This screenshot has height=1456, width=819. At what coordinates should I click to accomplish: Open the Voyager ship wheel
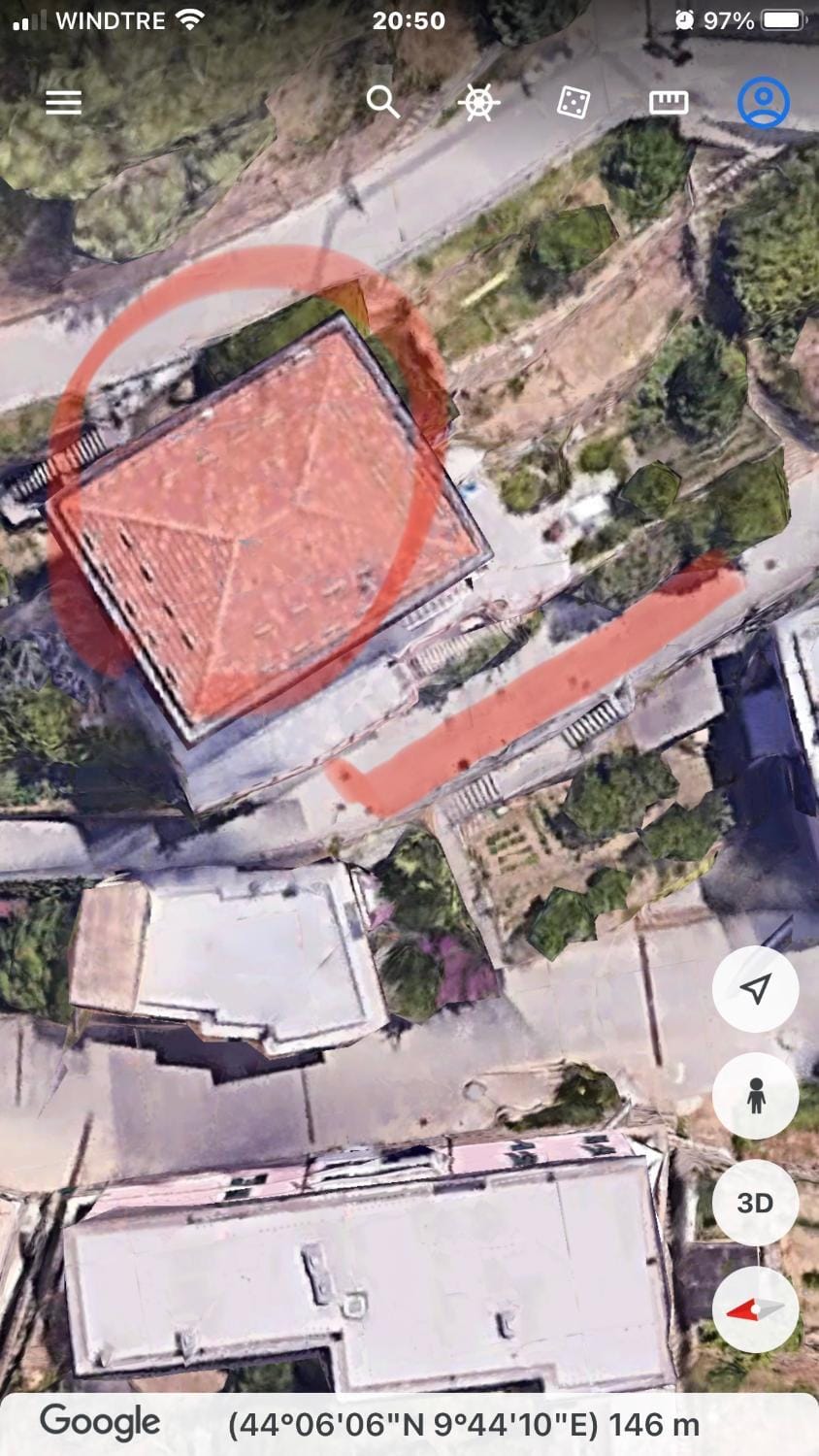(x=478, y=102)
